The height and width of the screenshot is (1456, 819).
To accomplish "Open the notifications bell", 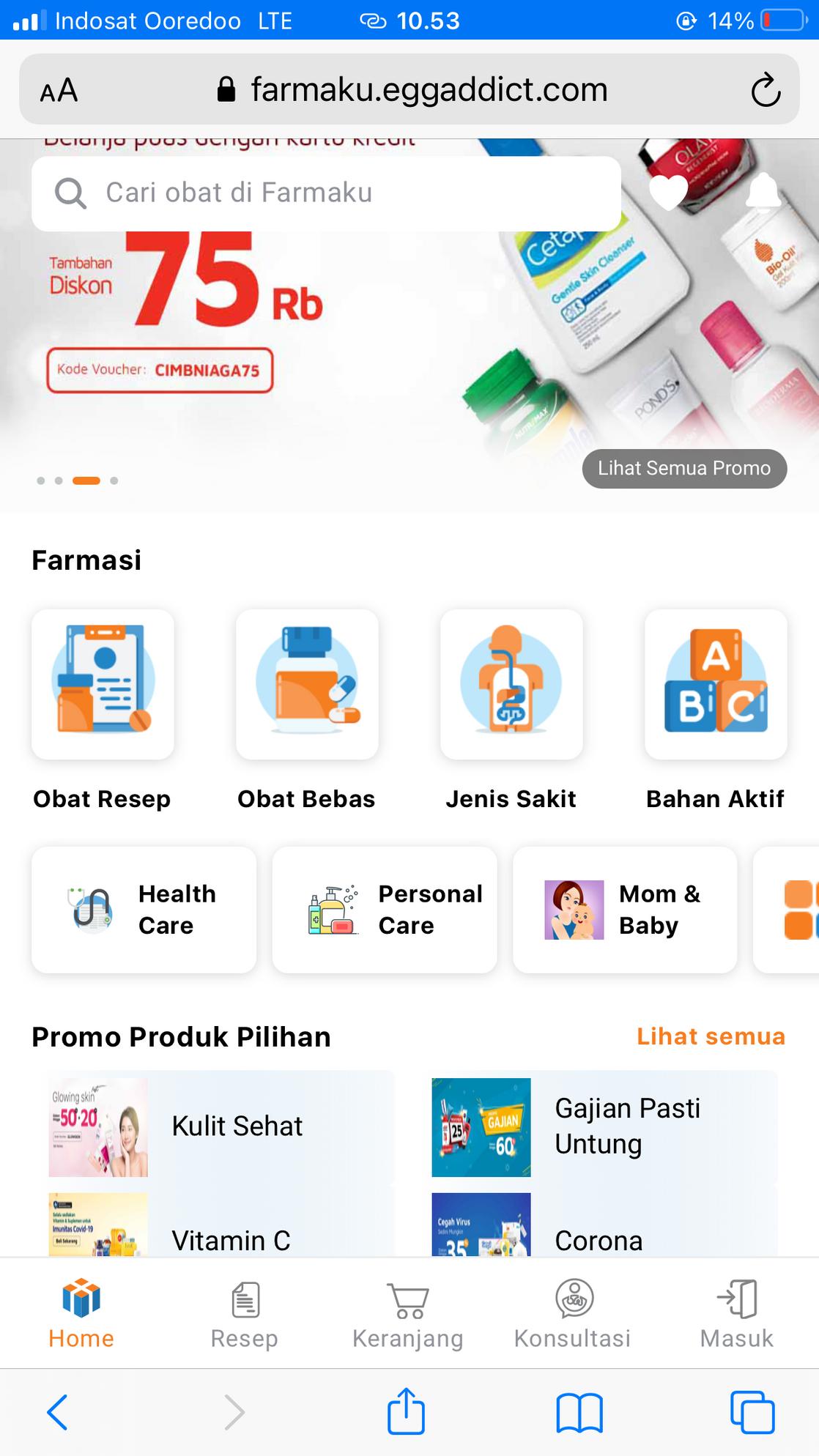I will pos(763,193).
